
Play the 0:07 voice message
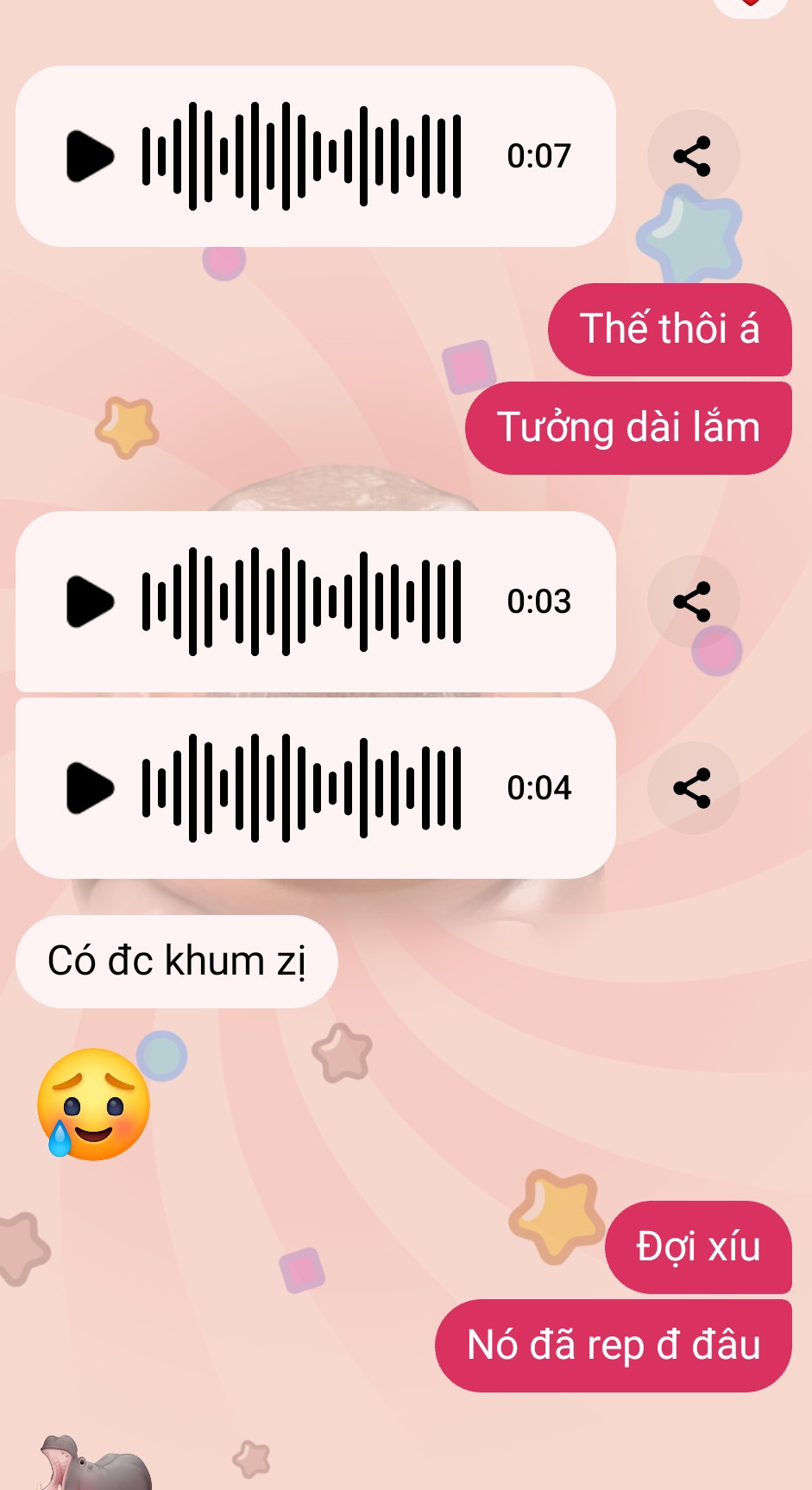click(90, 156)
